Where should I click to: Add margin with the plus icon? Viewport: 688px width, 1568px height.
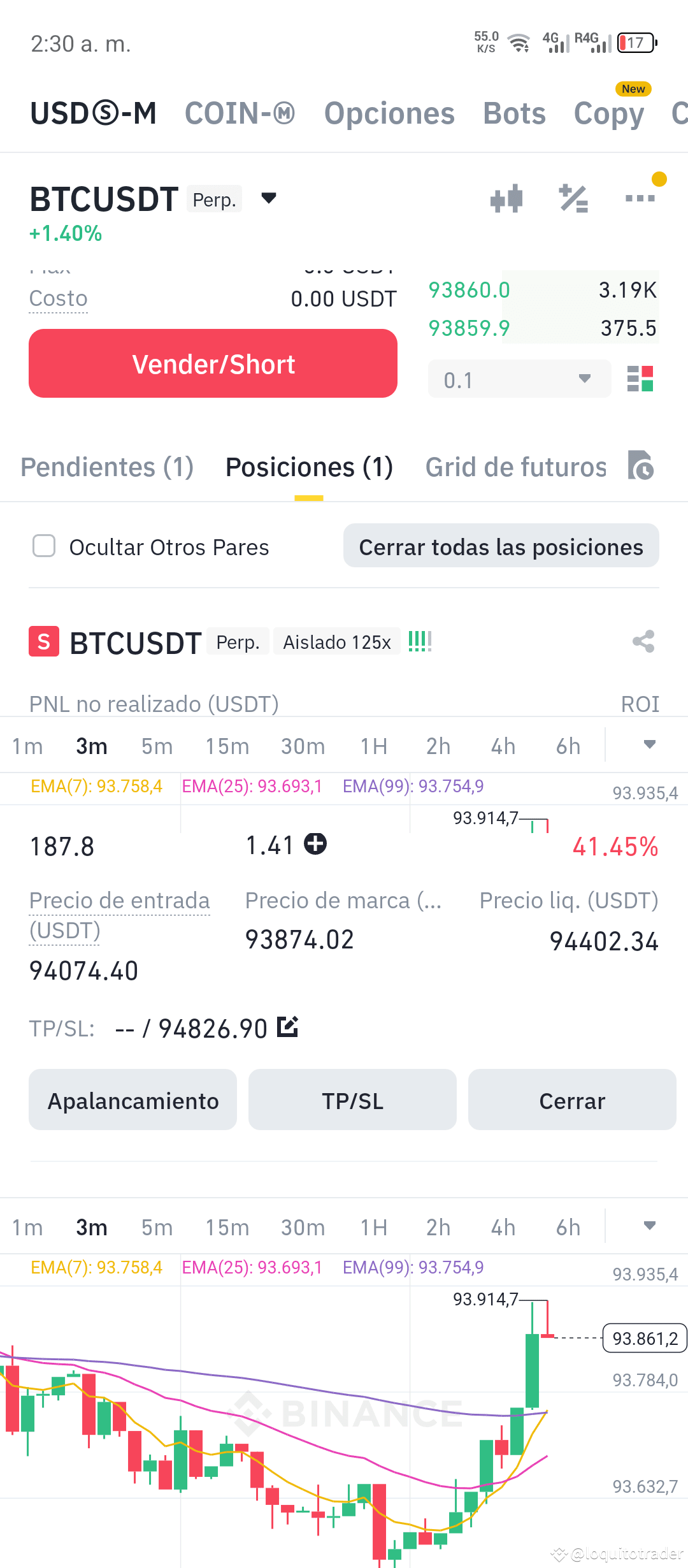(x=315, y=844)
